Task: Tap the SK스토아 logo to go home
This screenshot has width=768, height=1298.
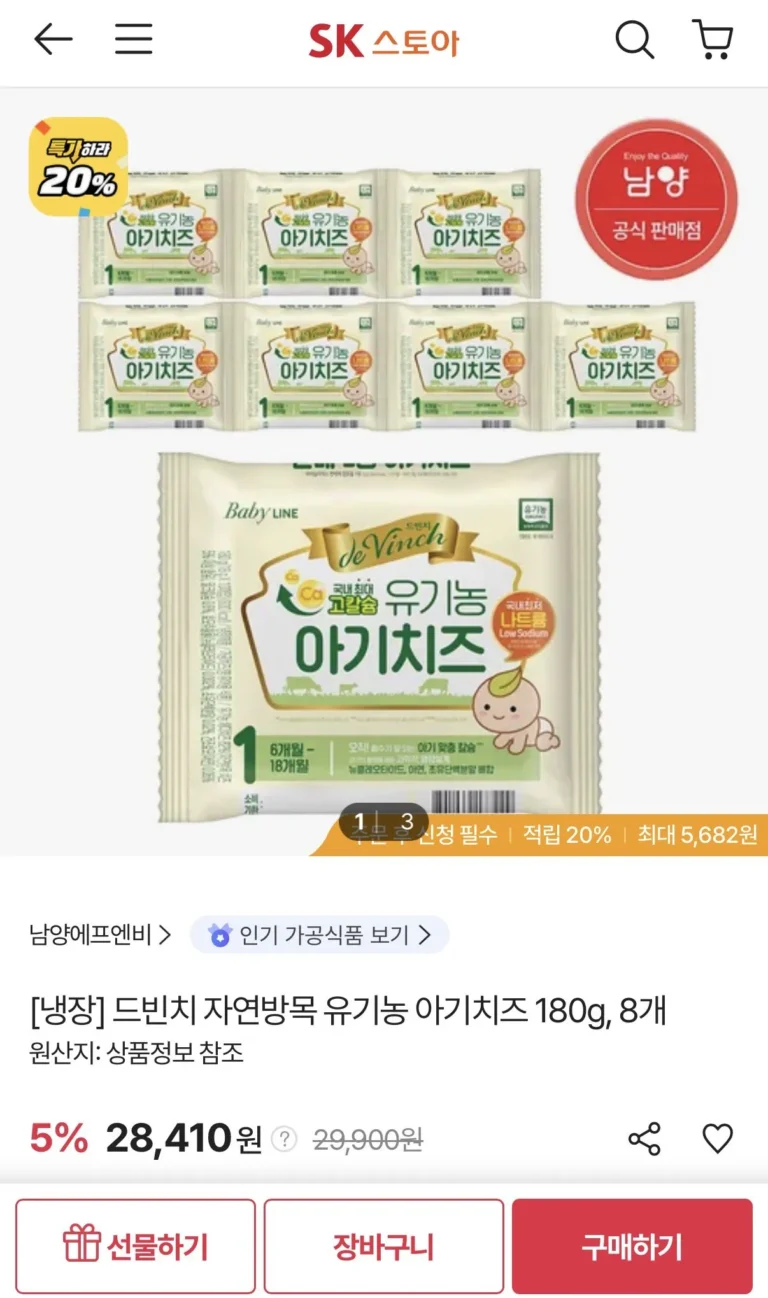Action: tap(384, 41)
